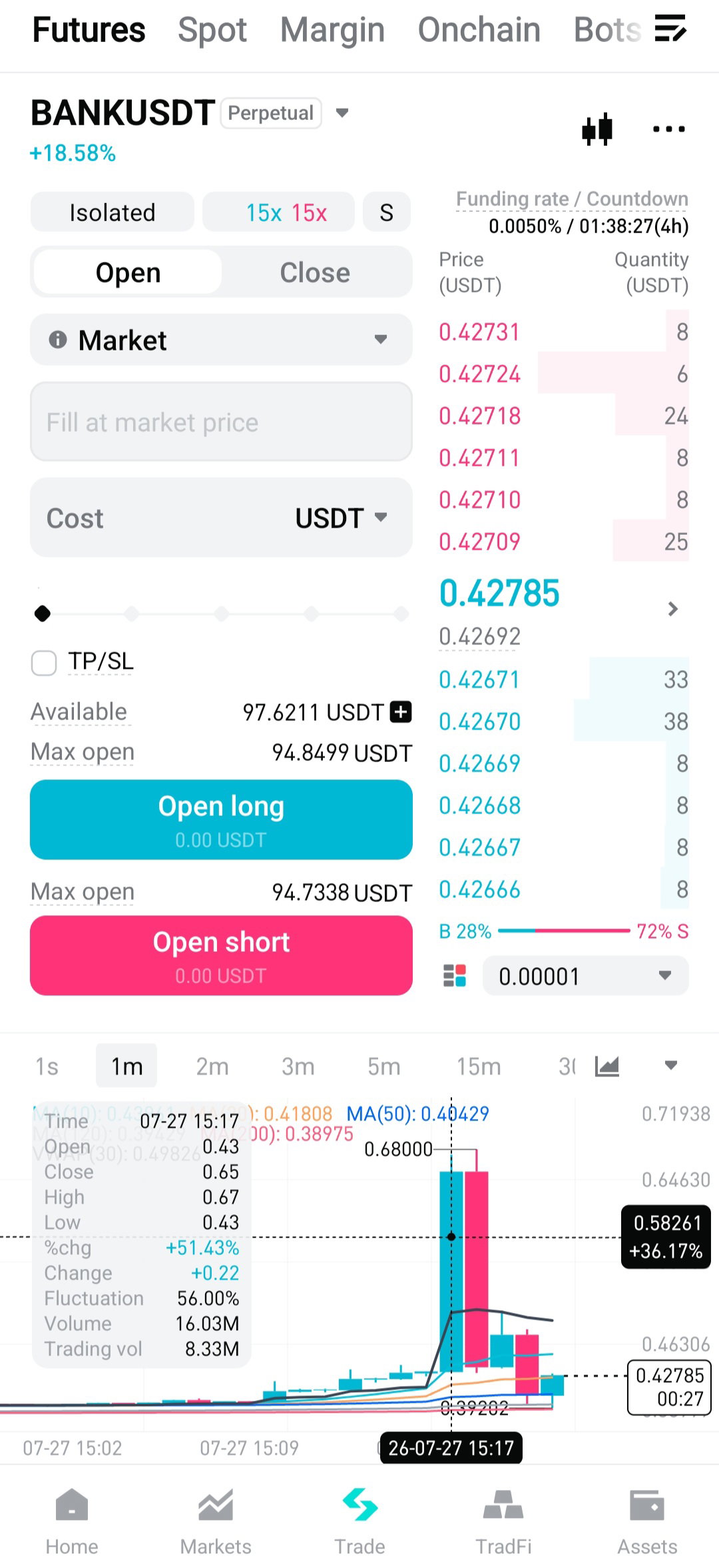Add funds with the plus icon
Image resolution: width=719 pixels, height=1568 pixels.
(x=401, y=712)
